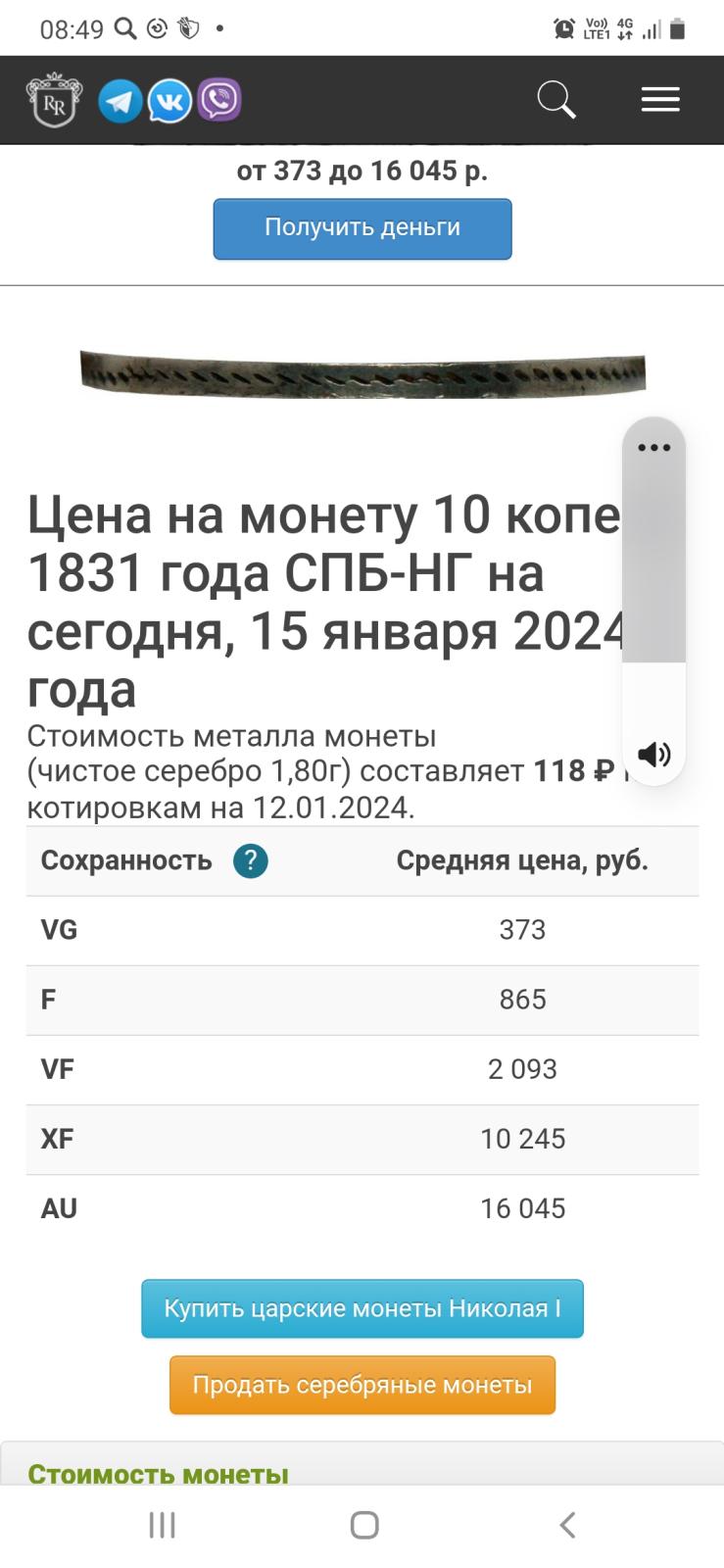The height and width of the screenshot is (1568, 724).
Task: Open the VK page link
Action: click(169, 101)
